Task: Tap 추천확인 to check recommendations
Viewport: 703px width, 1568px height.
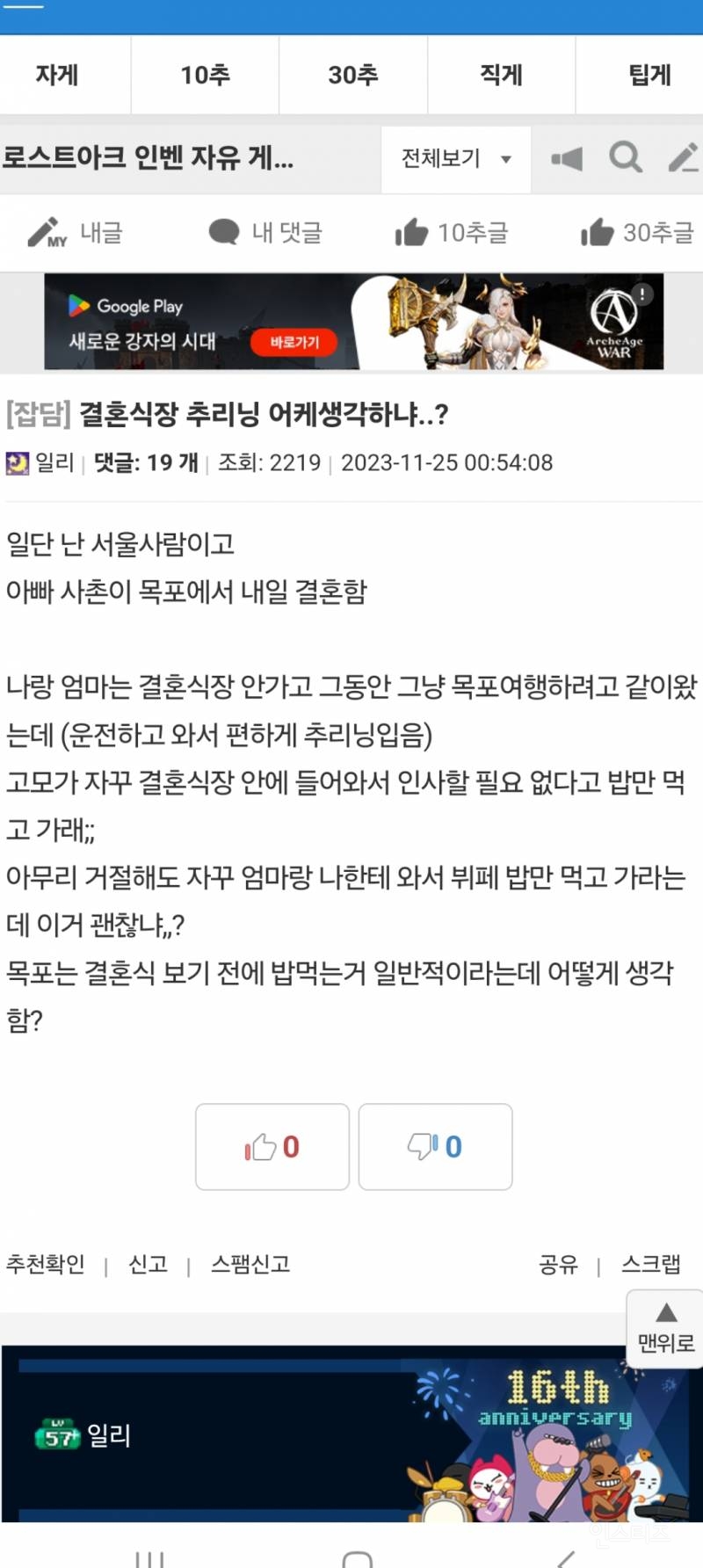Action: (46, 1264)
